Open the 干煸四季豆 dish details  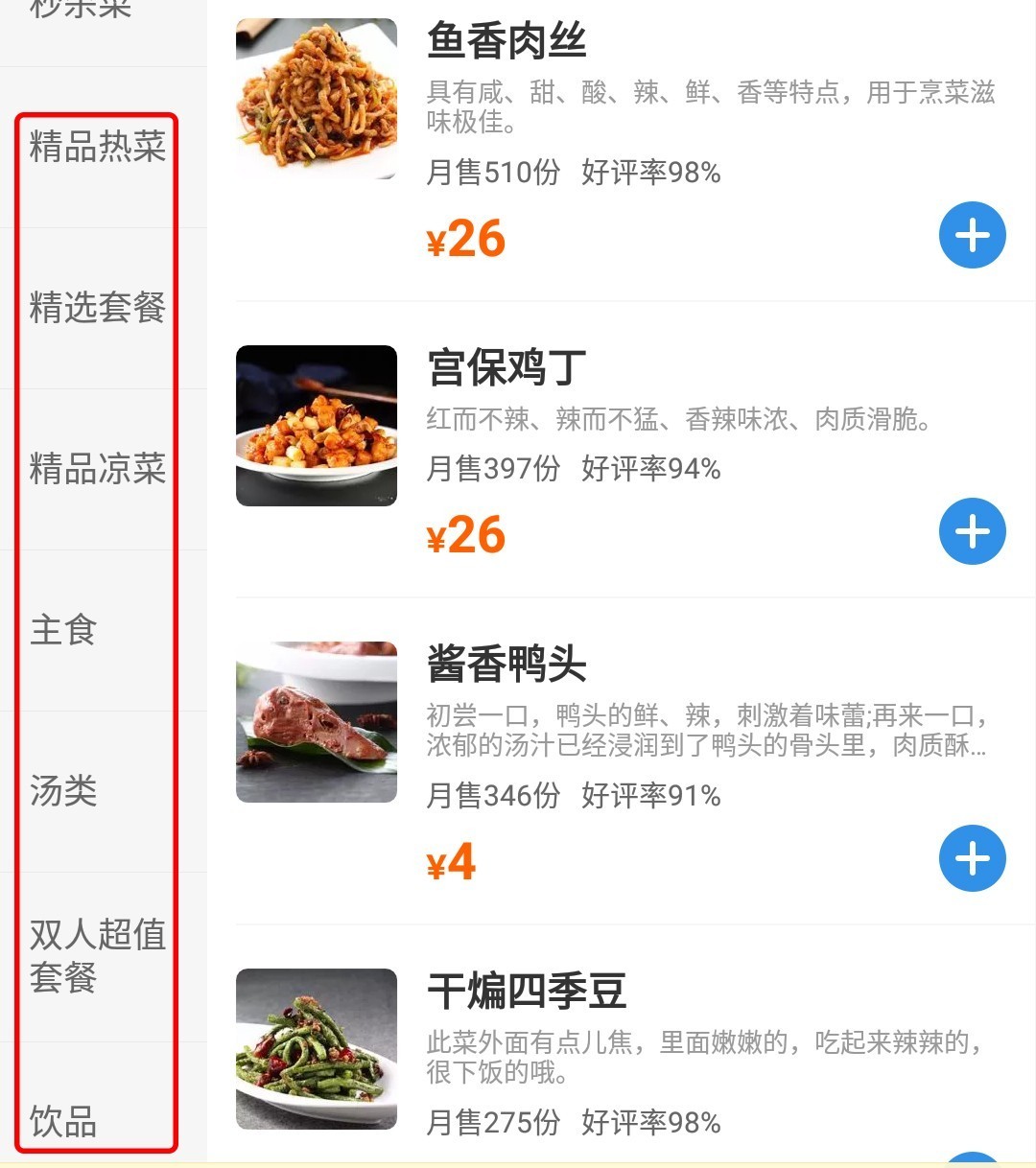(x=526, y=992)
